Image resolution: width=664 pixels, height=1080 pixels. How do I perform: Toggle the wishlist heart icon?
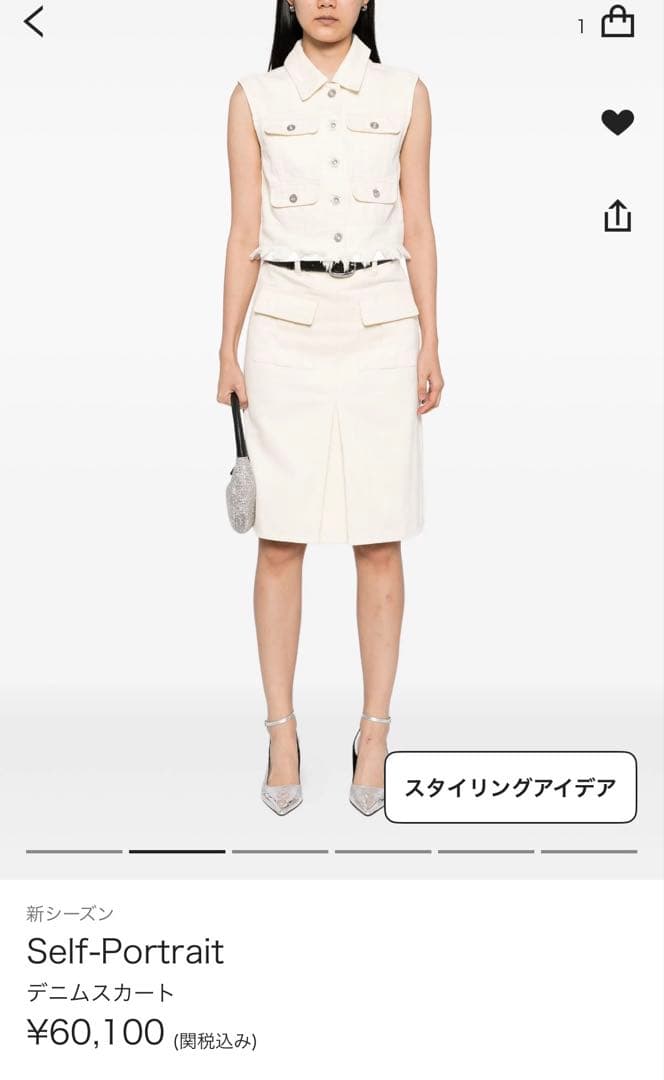pyautogui.click(x=617, y=122)
